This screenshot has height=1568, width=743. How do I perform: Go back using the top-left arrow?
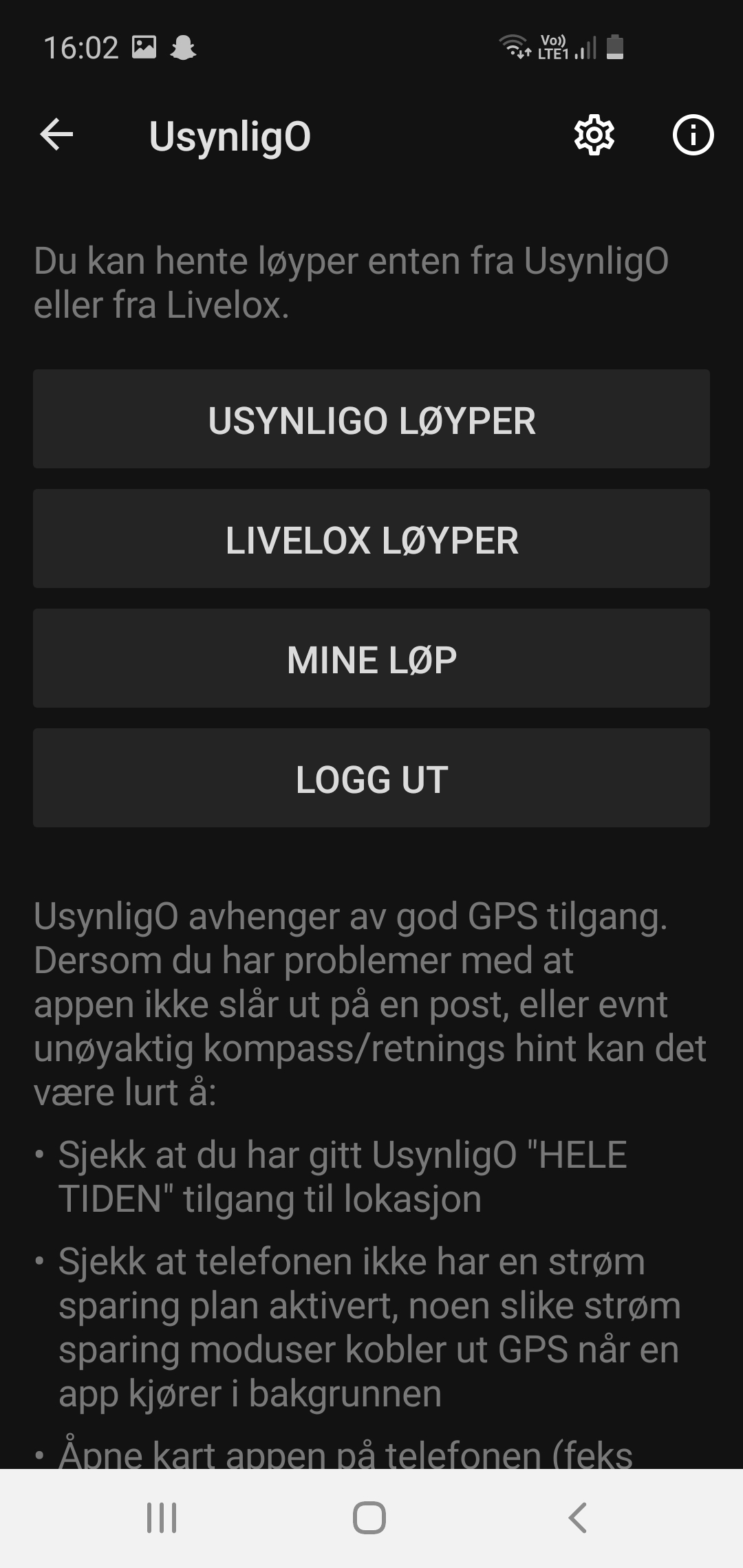click(x=56, y=135)
